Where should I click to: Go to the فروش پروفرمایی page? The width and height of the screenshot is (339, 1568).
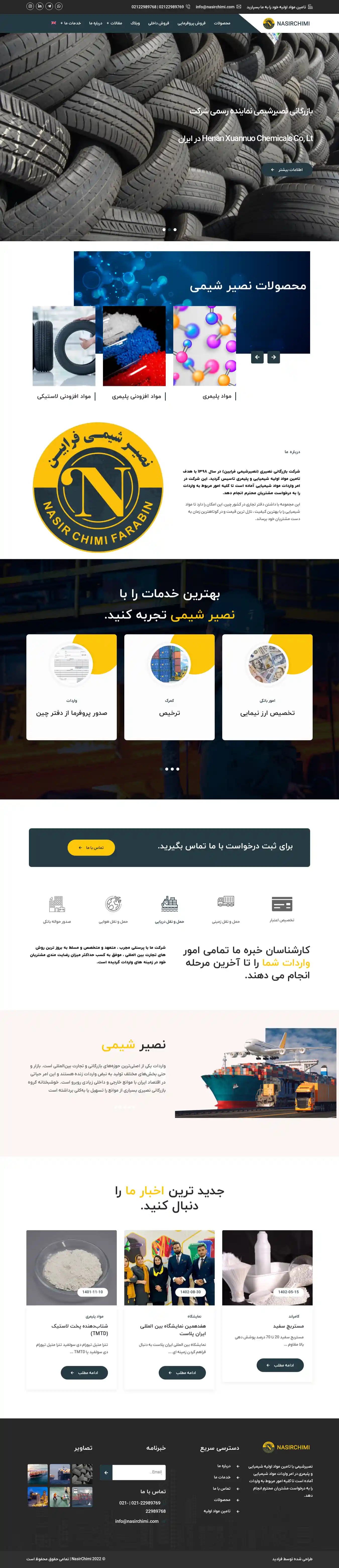(x=191, y=23)
